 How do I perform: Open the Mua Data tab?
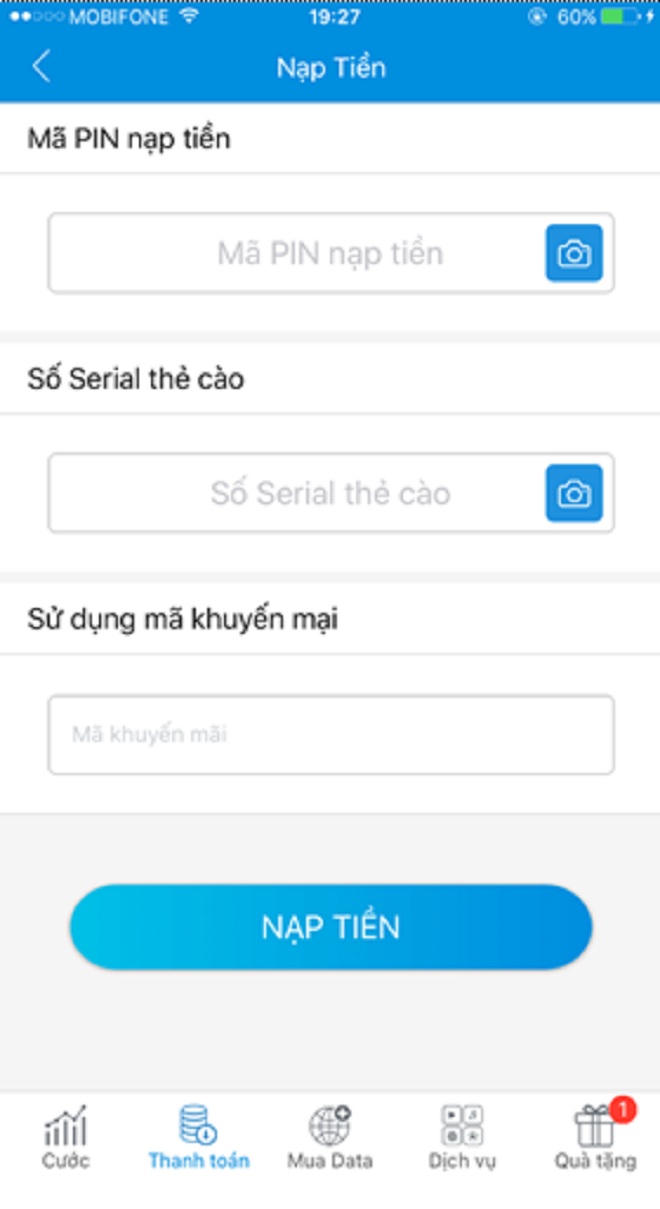pos(330,1138)
